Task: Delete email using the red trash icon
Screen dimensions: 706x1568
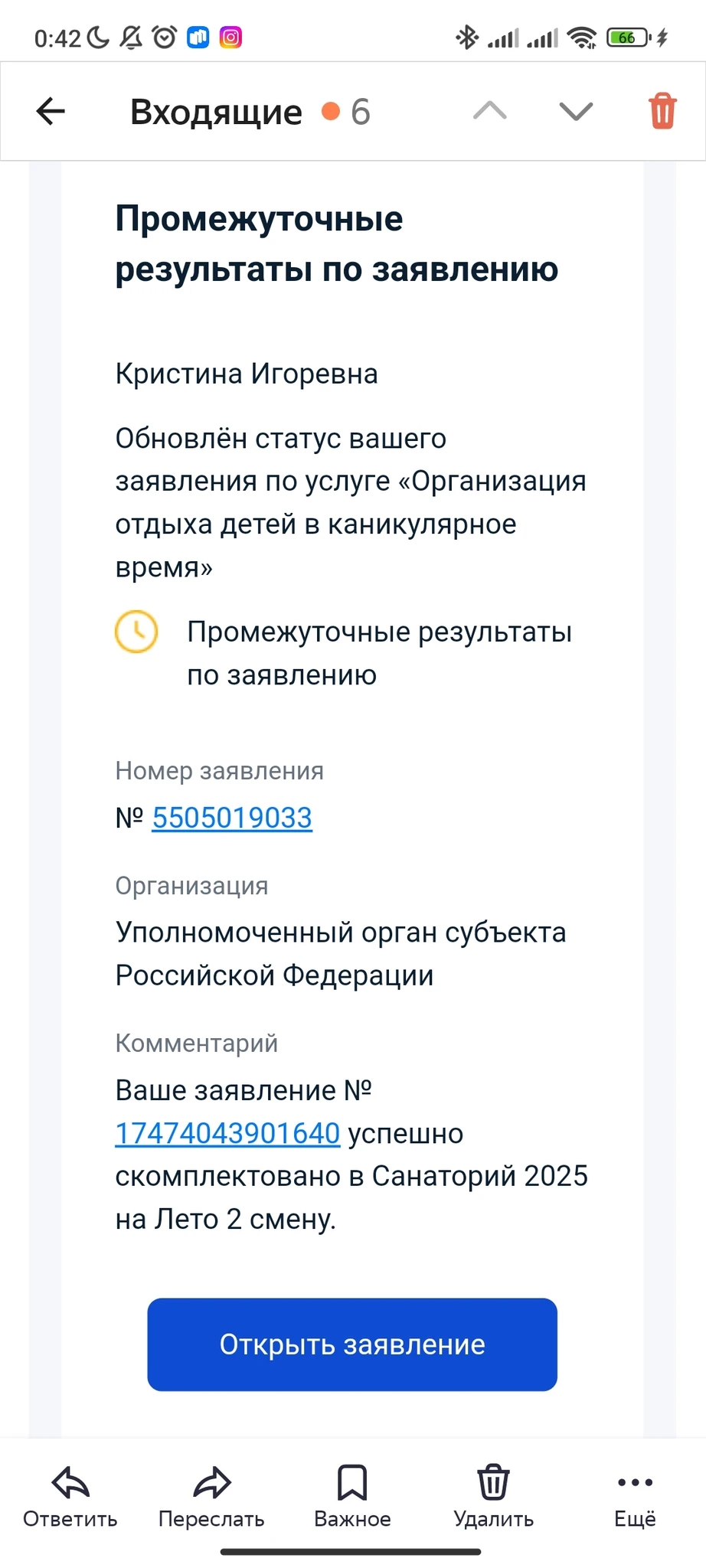Action: click(662, 112)
